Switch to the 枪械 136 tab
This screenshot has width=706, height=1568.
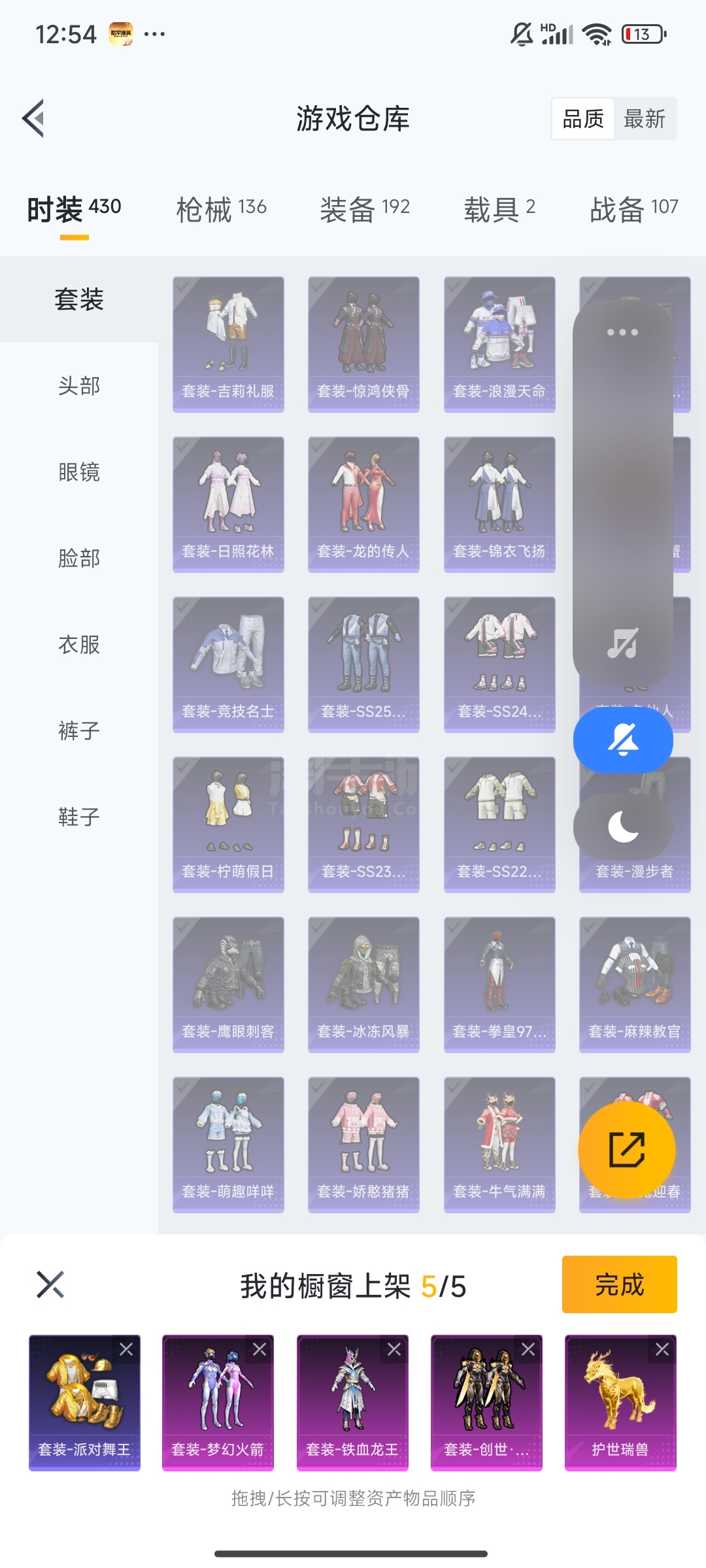221,209
